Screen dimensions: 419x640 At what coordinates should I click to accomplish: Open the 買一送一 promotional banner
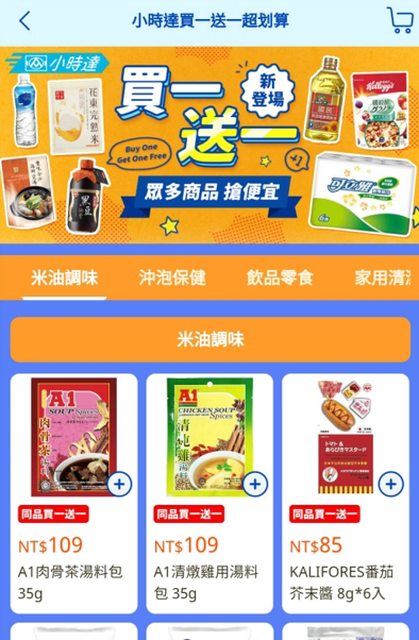pos(209,145)
